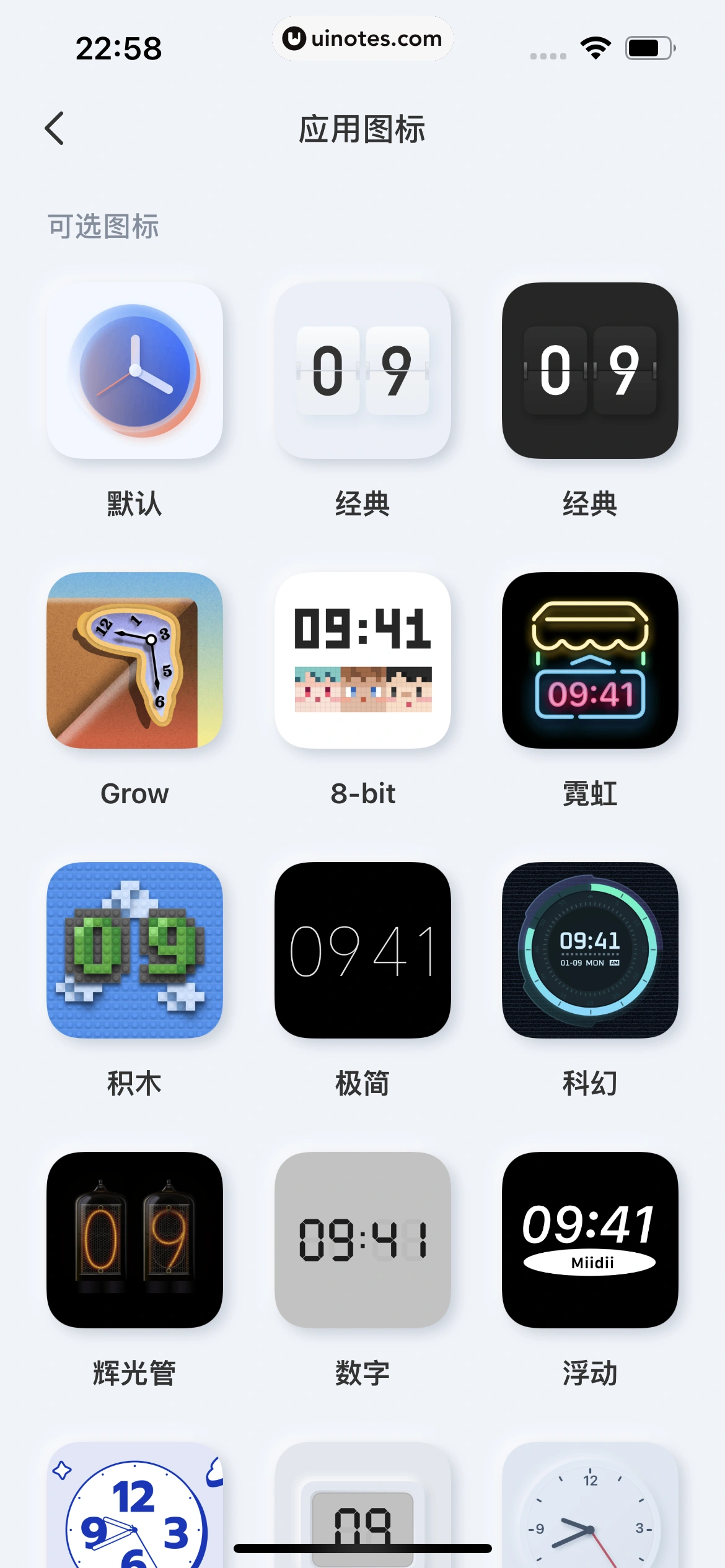Apply the 浮动 Miidii icon
Image resolution: width=725 pixels, height=1568 pixels.
tap(590, 1240)
